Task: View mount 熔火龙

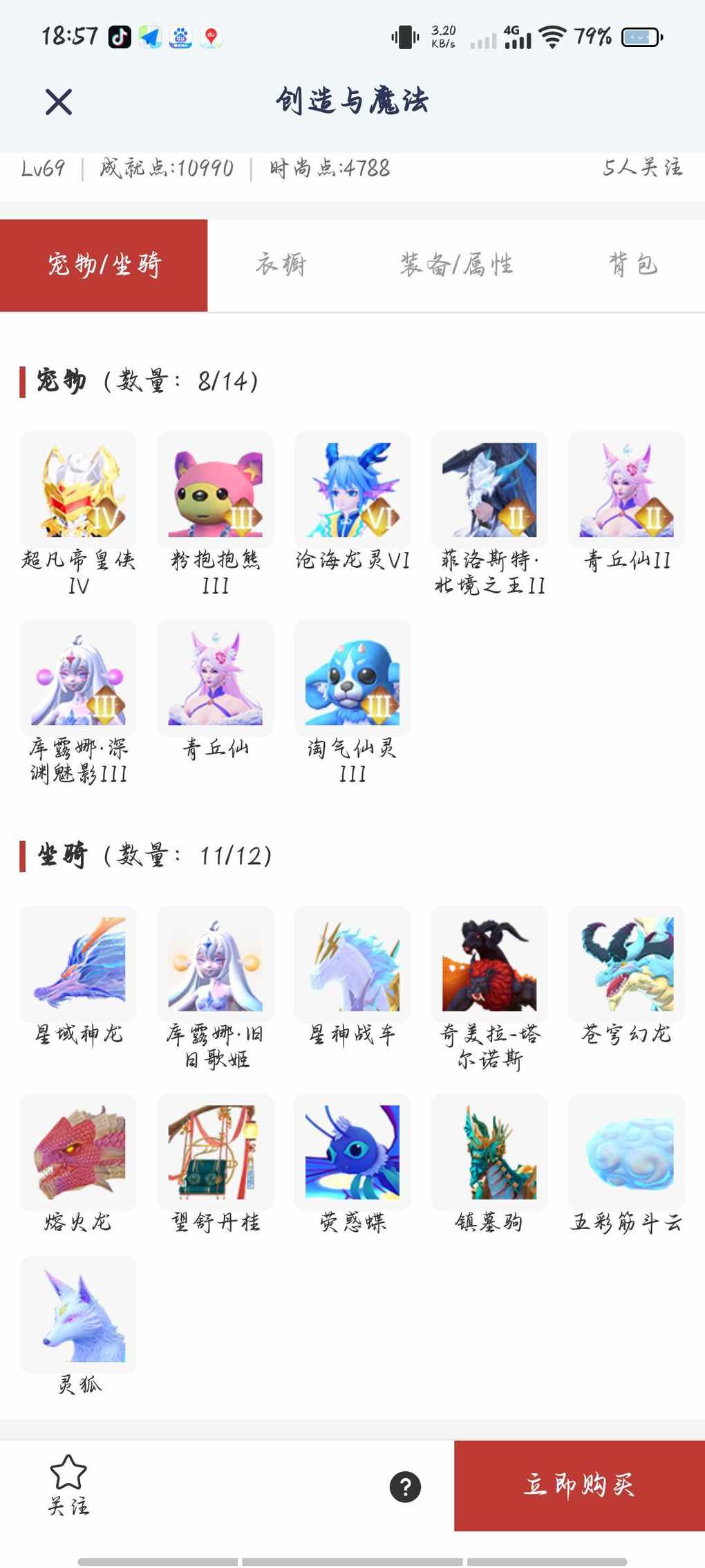Action: tap(78, 1152)
